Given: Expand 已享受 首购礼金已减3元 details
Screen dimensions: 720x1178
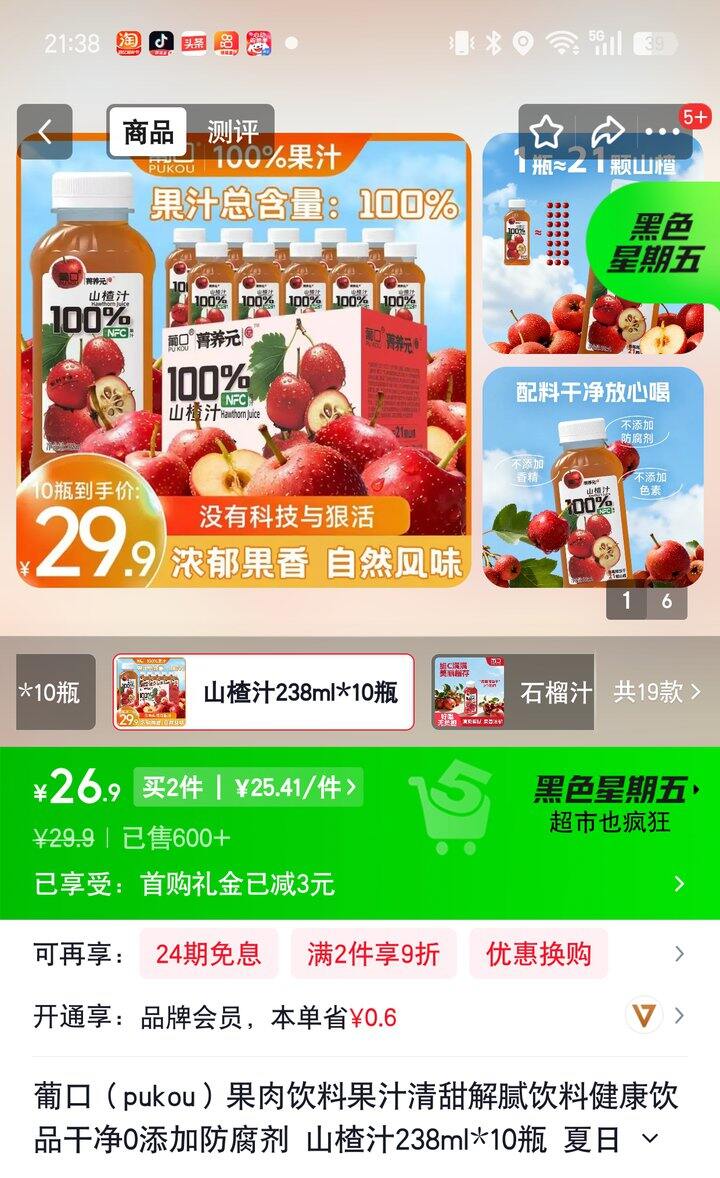Looking at the screenshot, I should pos(360,884).
